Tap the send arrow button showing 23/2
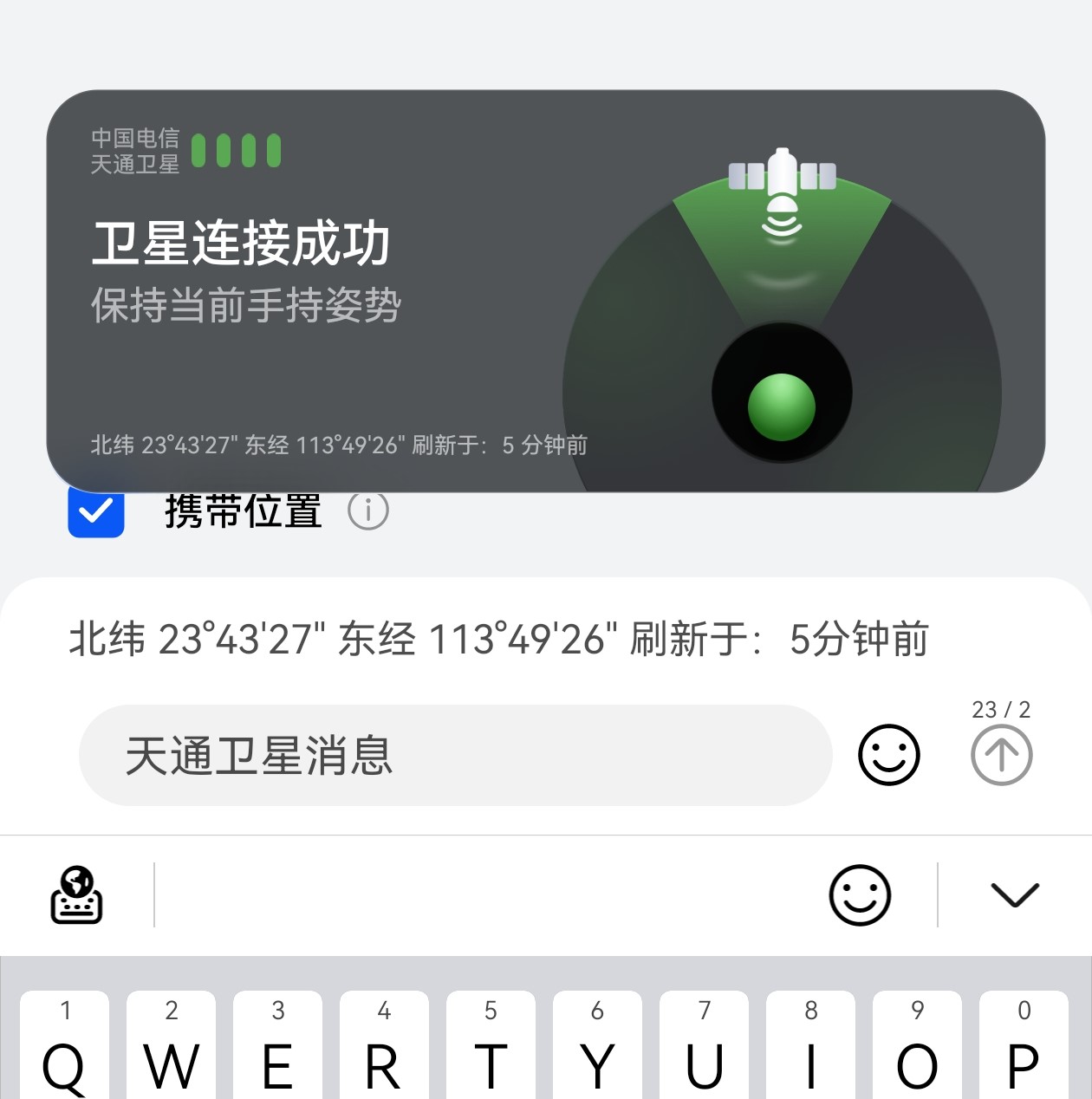 click(1001, 755)
